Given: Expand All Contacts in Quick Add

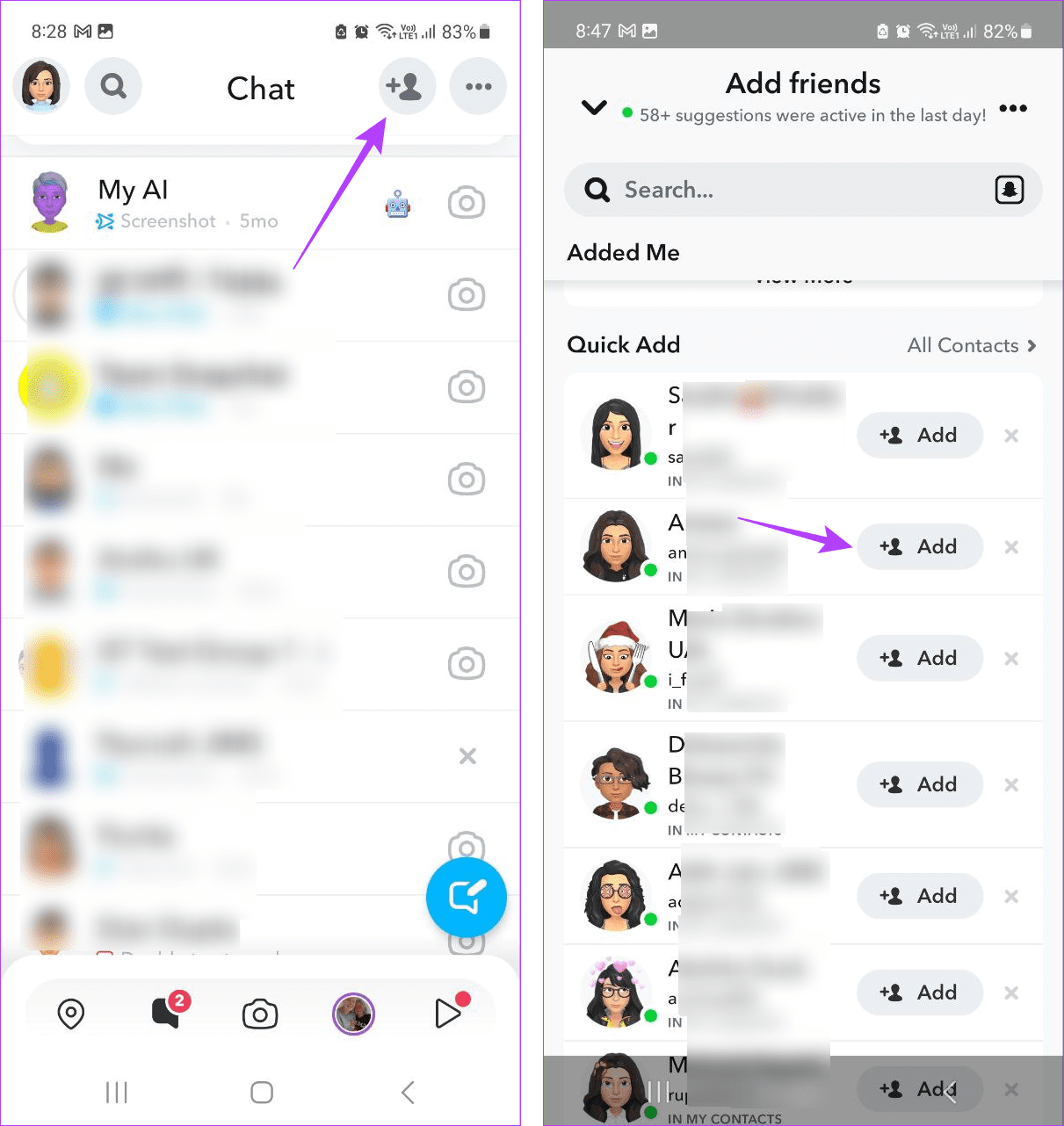Looking at the screenshot, I should click(971, 345).
